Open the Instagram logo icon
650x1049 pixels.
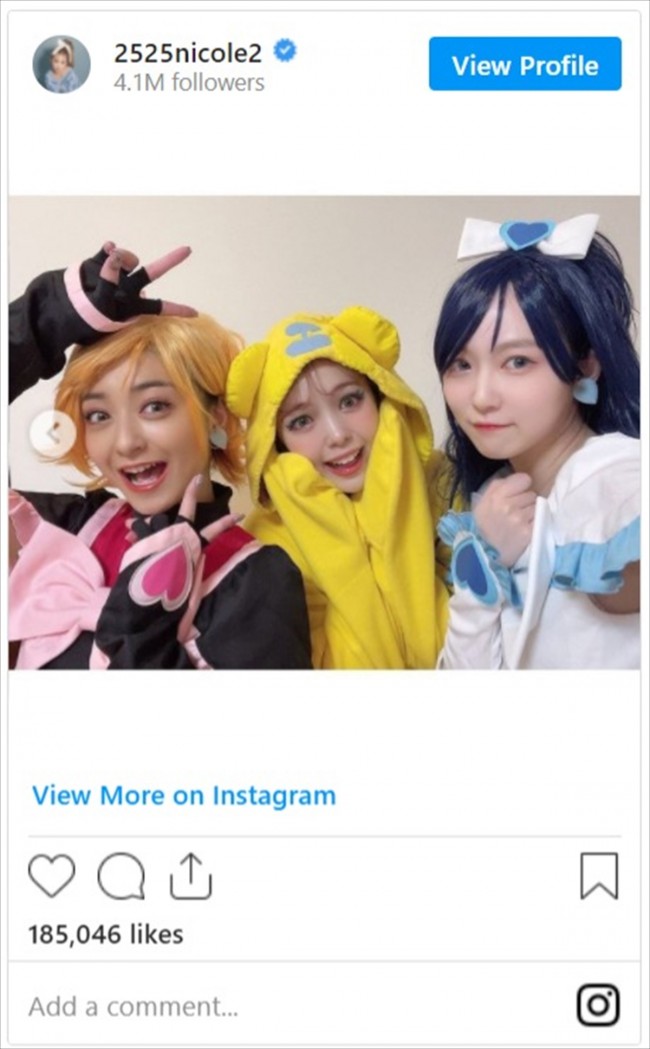(x=598, y=1005)
